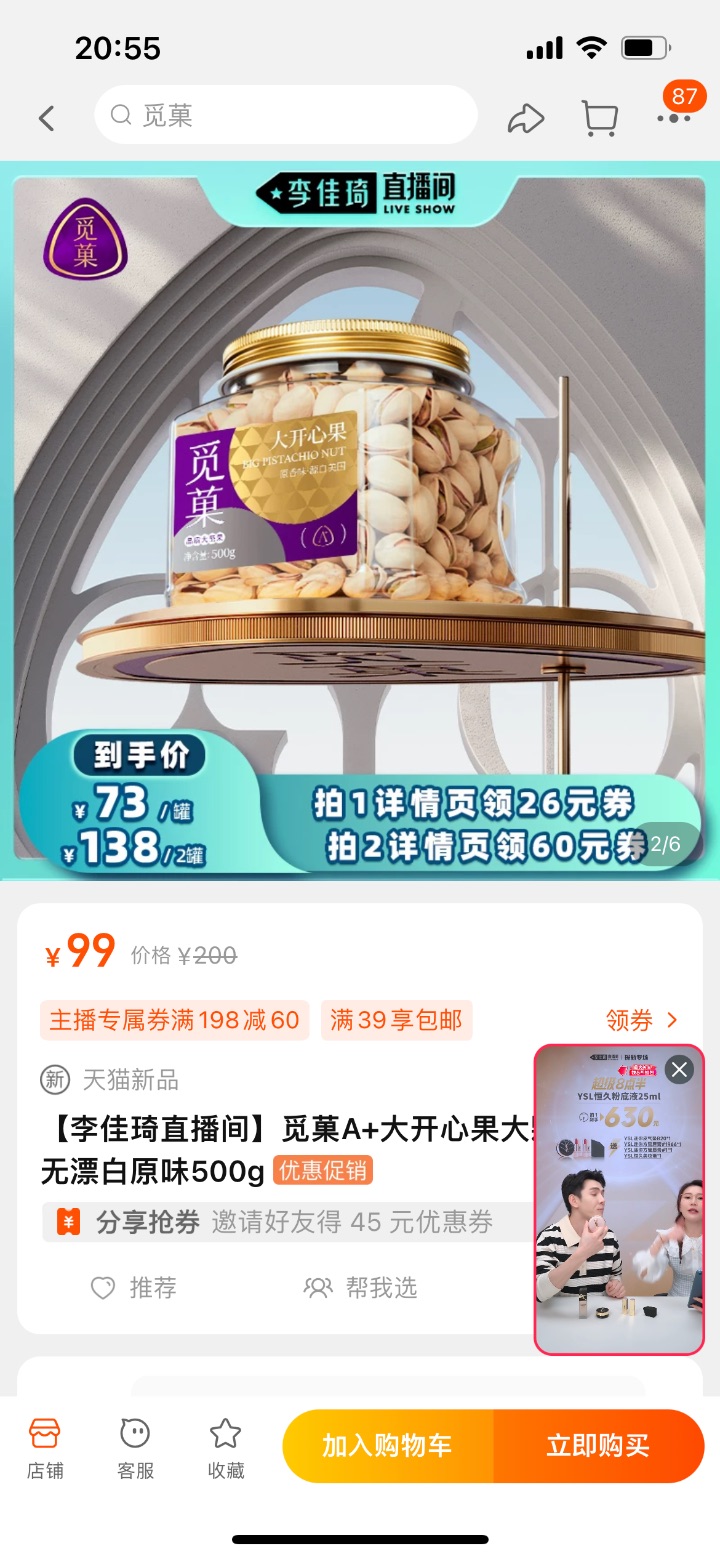The width and height of the screenshot is (720, 1559).
Task: Open the three-dot overflow menu
Action: click(x=674, y=118)
